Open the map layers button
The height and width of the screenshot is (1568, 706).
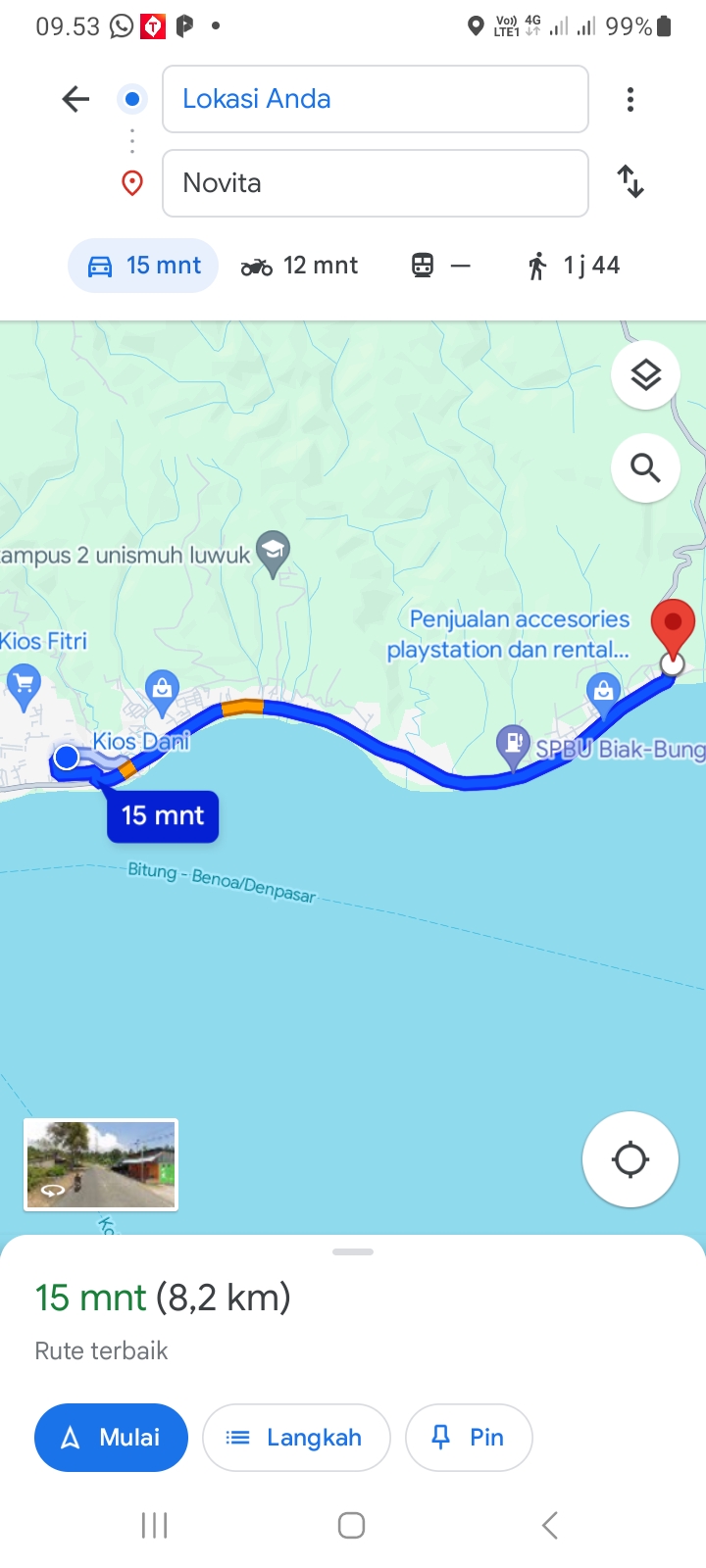pyautogui.click(x=645, y=375)
